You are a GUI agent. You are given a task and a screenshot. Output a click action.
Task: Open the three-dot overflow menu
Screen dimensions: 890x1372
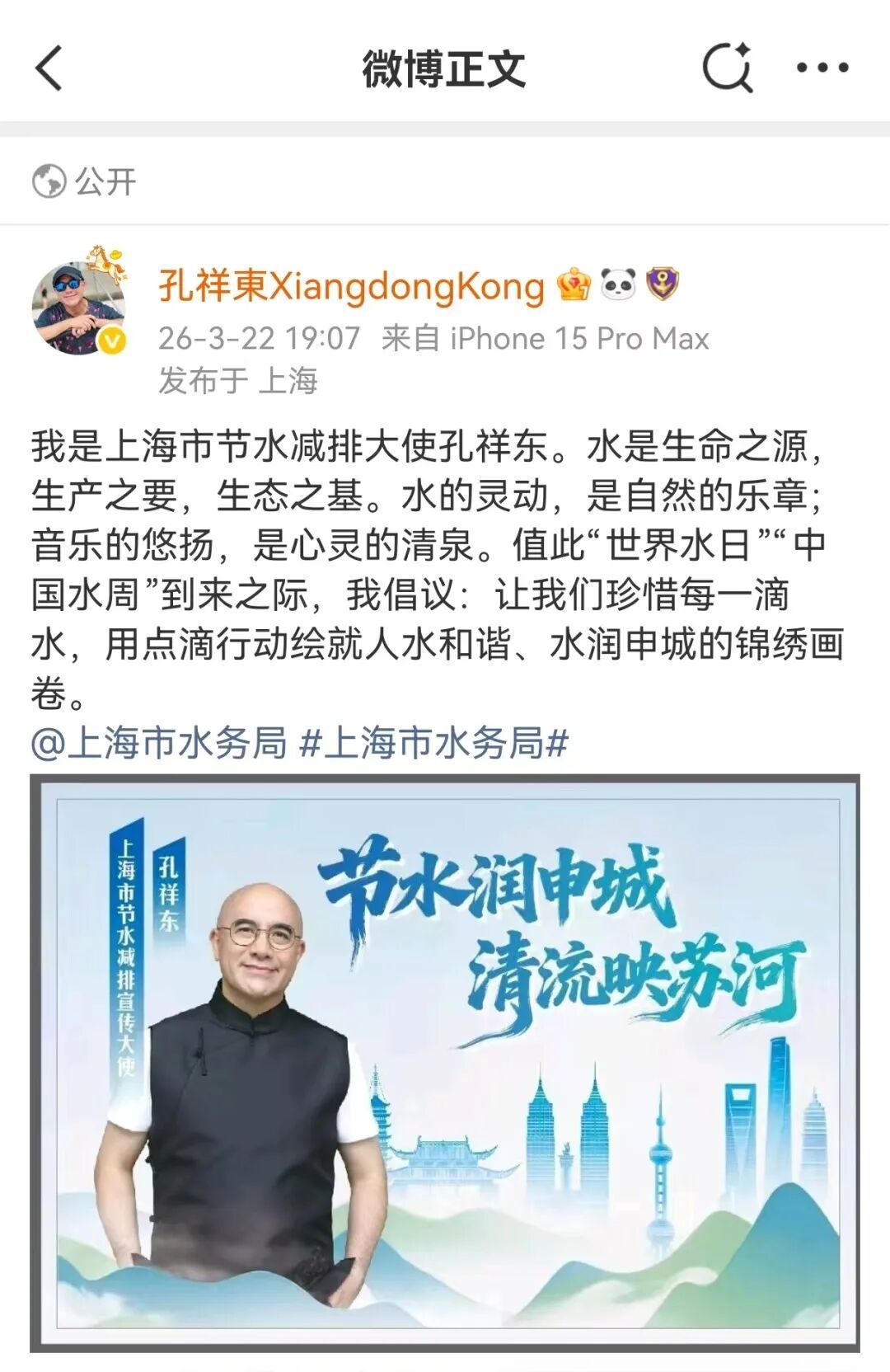click(822, 68)
